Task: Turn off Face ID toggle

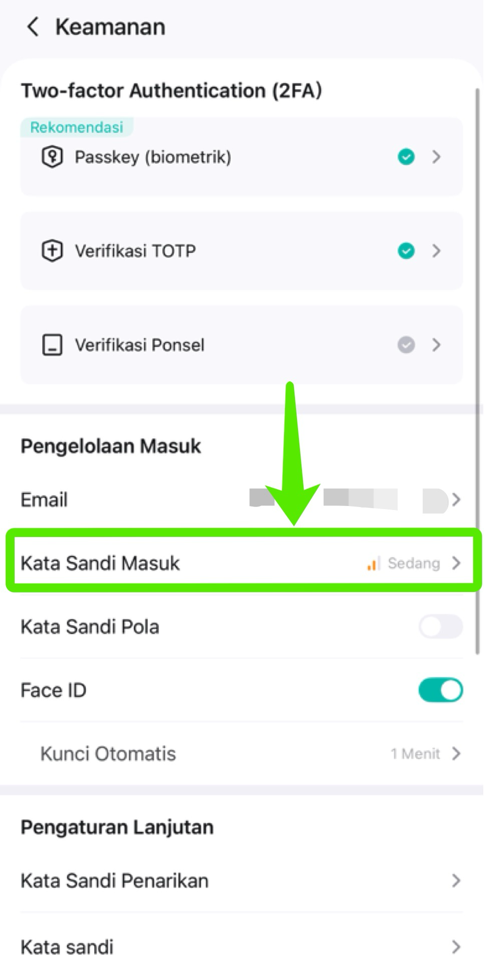Action: tap(440, 690)
